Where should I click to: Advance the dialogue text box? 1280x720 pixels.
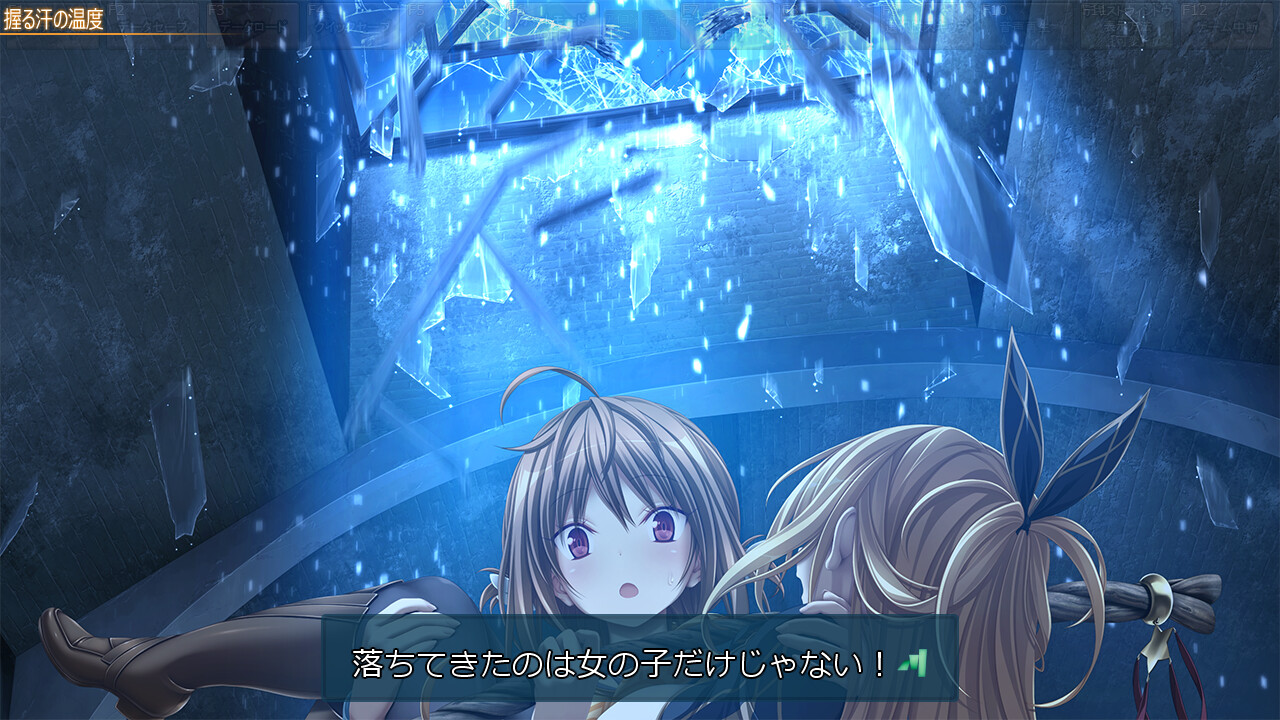tap(640, 663)
